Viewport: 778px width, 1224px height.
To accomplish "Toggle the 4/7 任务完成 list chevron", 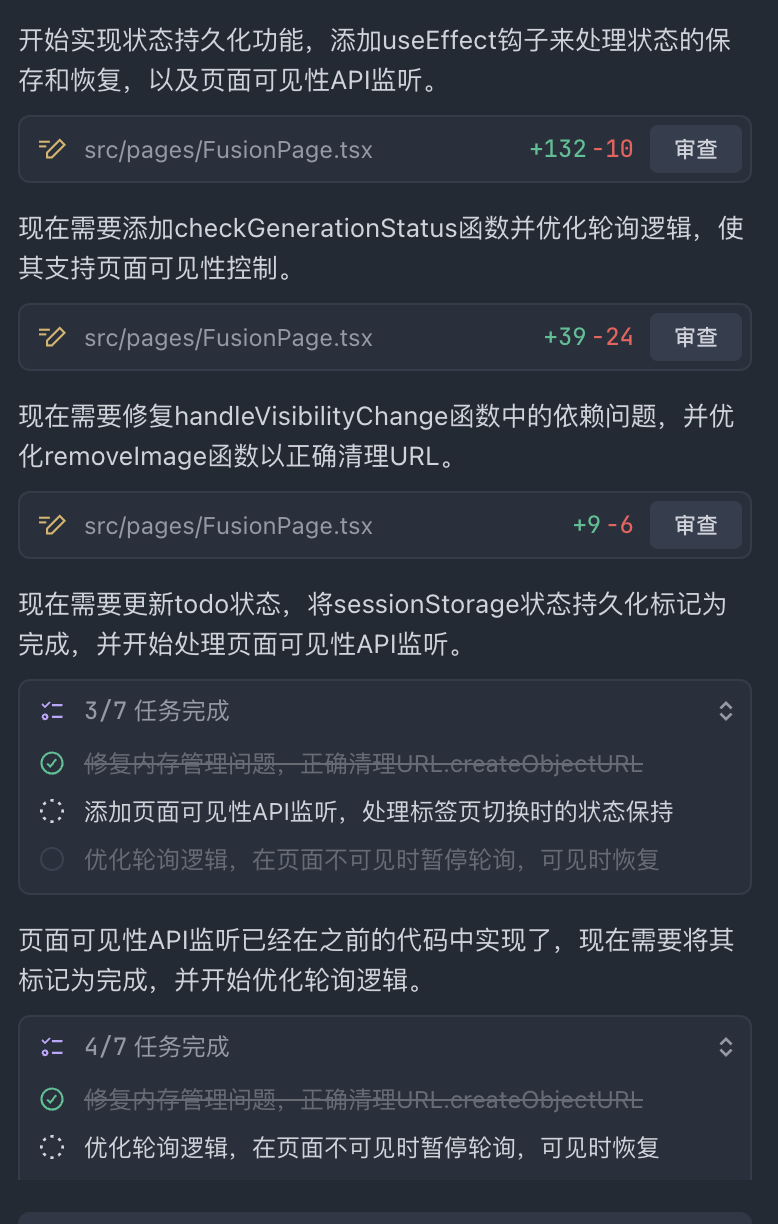I will (x=726, y=1047).
